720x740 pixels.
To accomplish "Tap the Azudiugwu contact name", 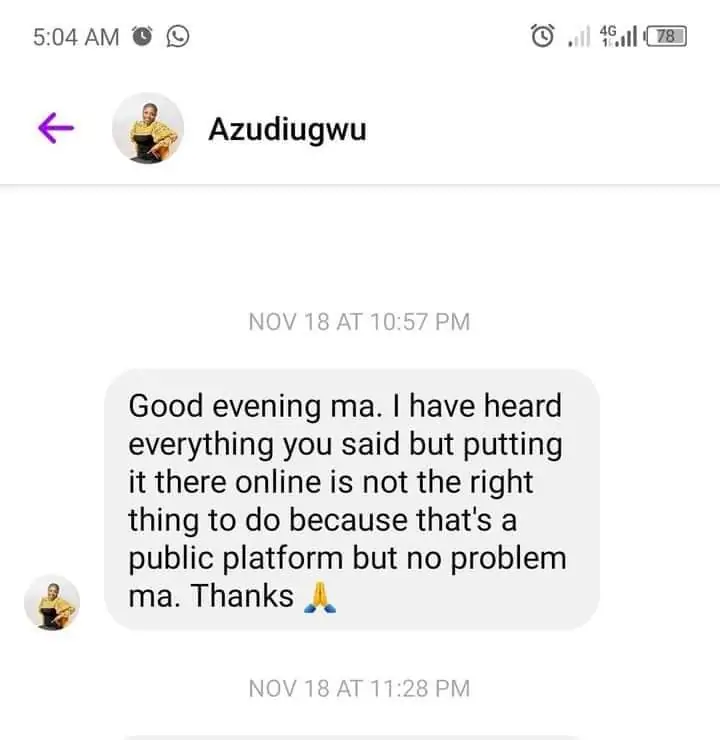I will tap(287, 129).
